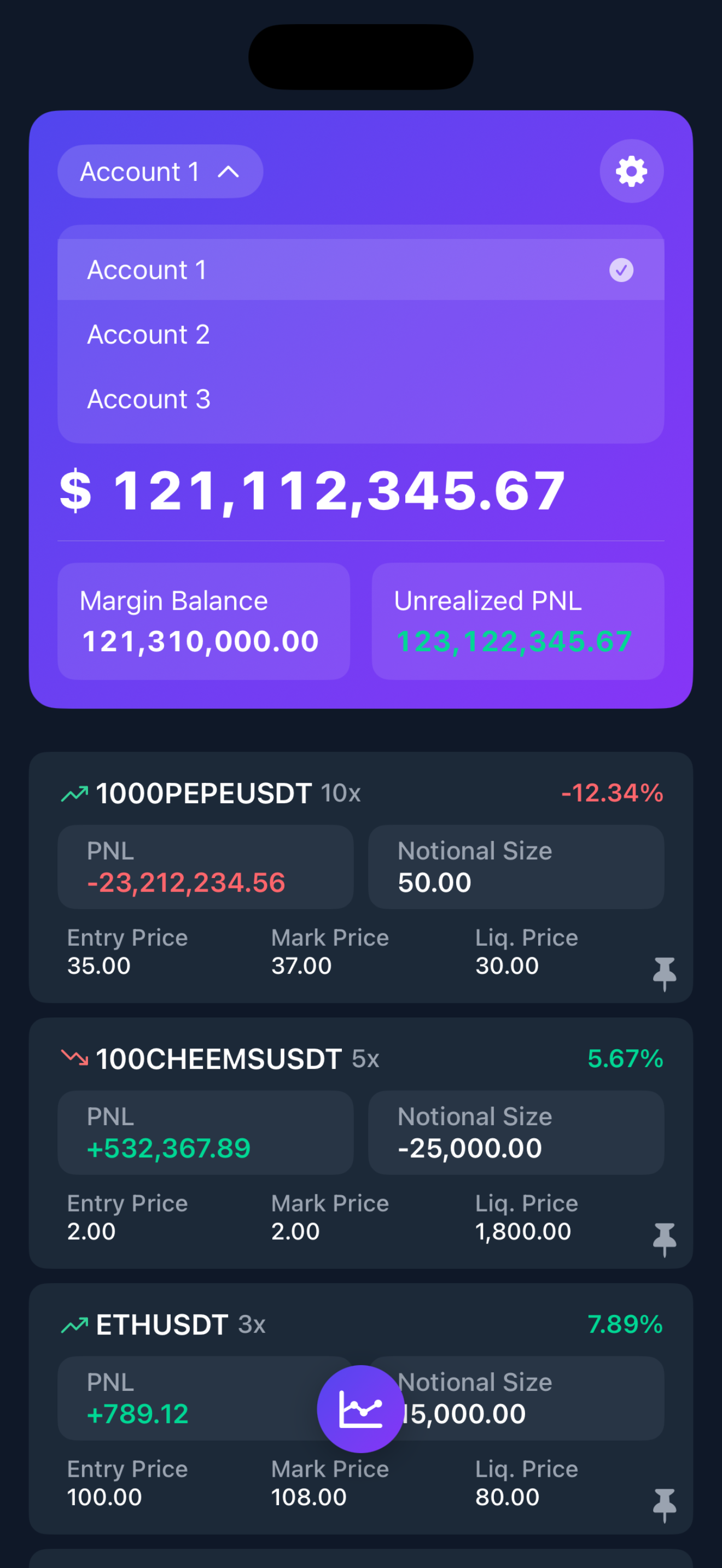The width and height of the screenshot is (722, 1568).
Task: Pin the 100CHEEMSUSDT position
Action: [664, 1239]
